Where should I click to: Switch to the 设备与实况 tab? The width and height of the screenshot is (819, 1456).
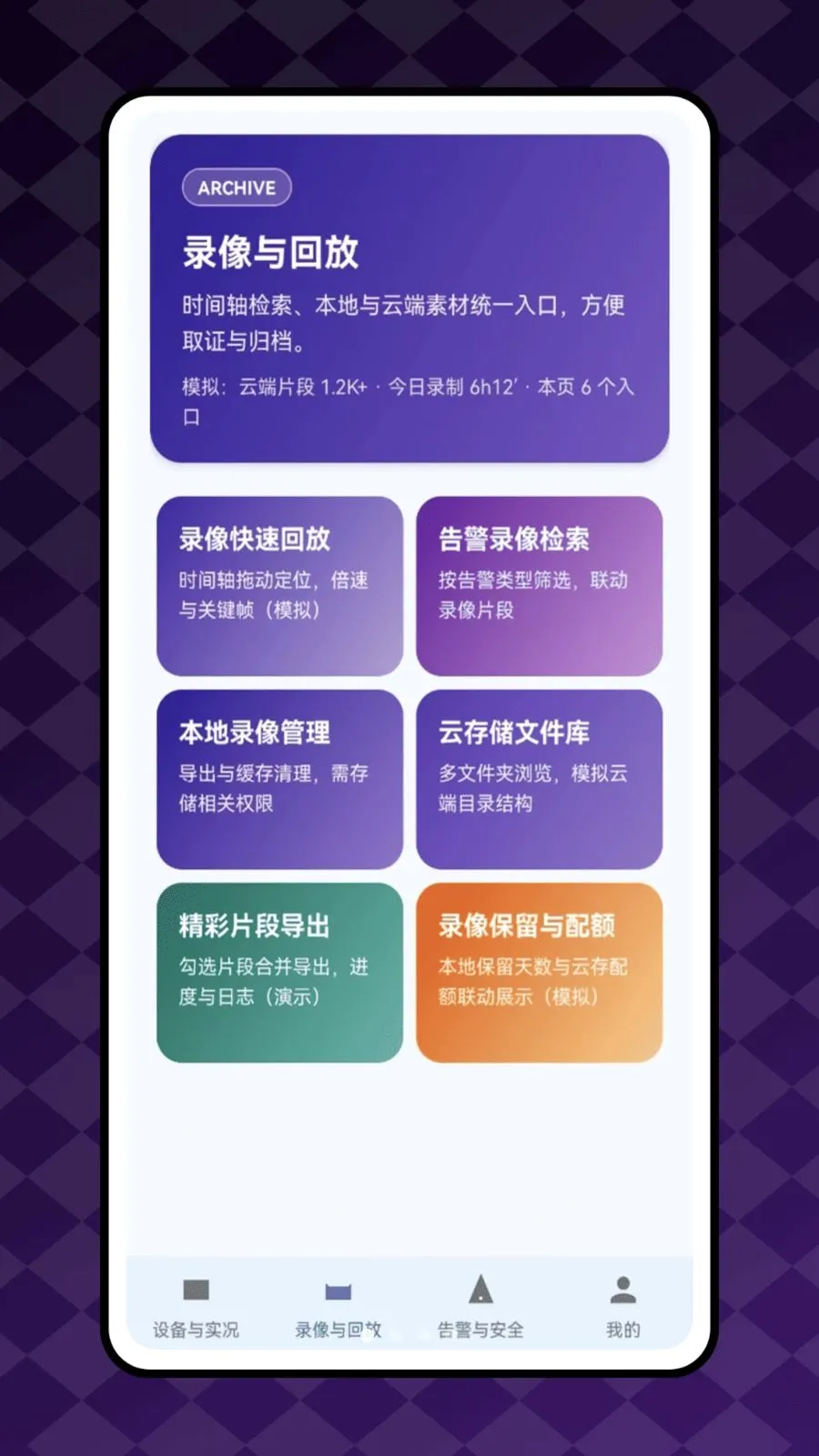click(x=197, y=1306)
